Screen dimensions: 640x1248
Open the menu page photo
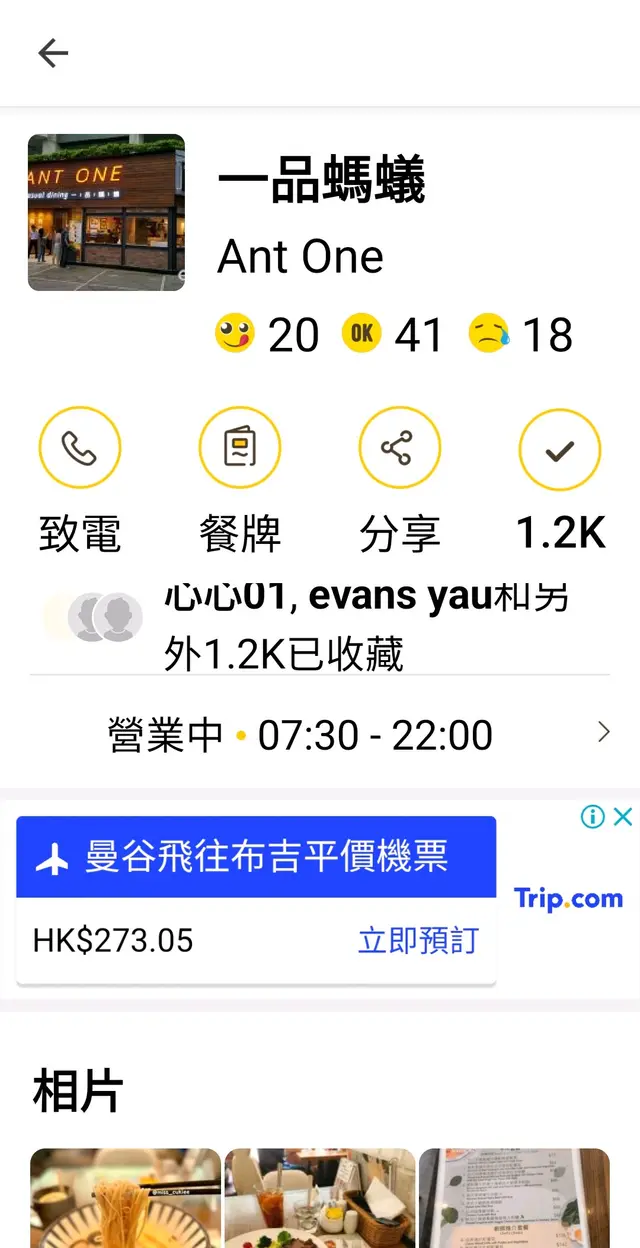pyautogui.click(x=514, y=1198)
